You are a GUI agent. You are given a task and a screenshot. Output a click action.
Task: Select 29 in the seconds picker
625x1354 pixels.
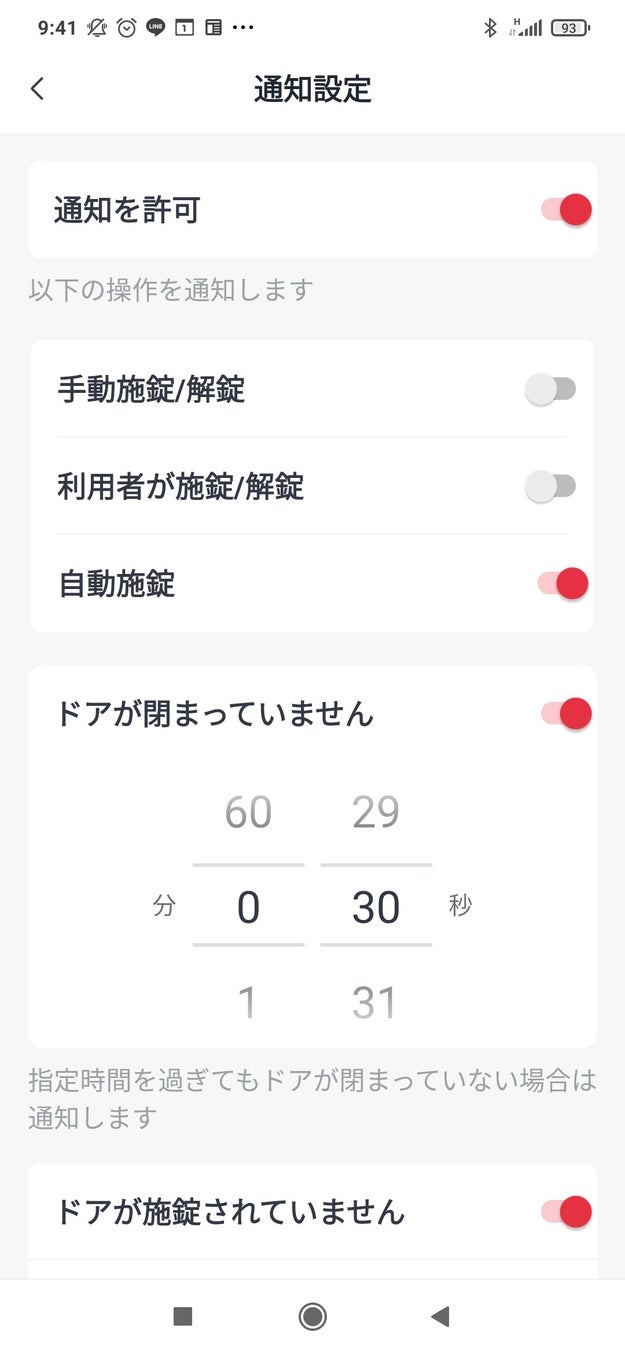376,812
